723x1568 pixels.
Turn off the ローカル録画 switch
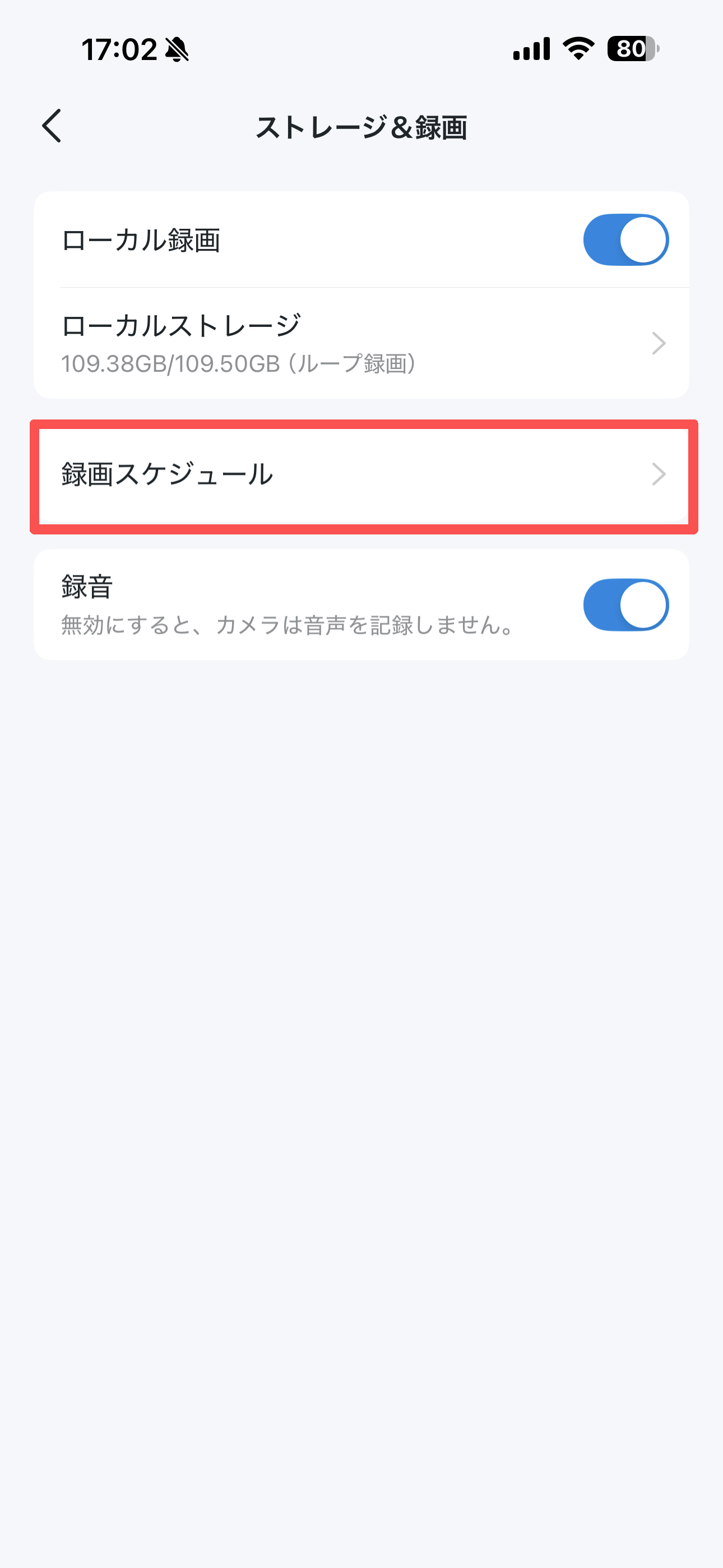click(x=625, y=240)
